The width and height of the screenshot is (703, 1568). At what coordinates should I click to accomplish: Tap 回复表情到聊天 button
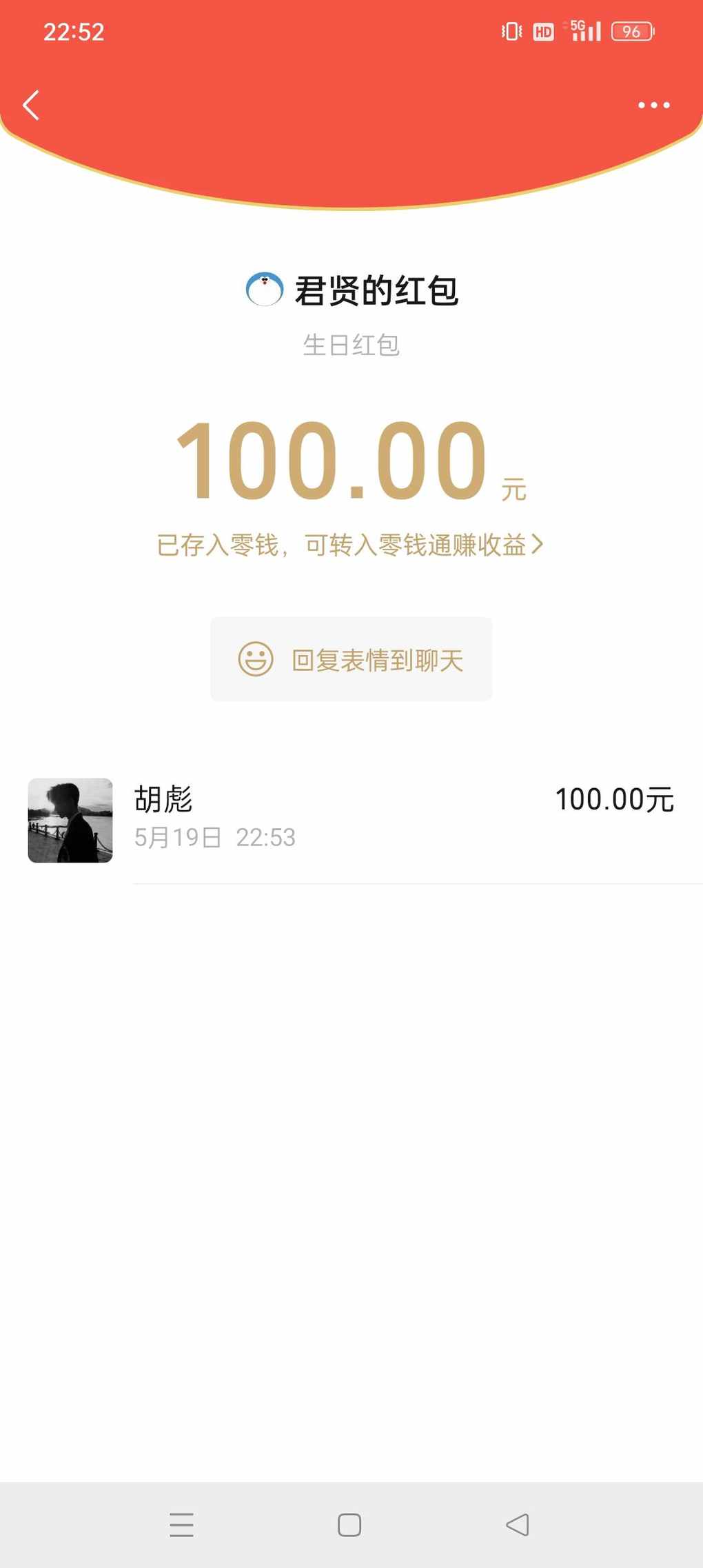pos(351,659)
